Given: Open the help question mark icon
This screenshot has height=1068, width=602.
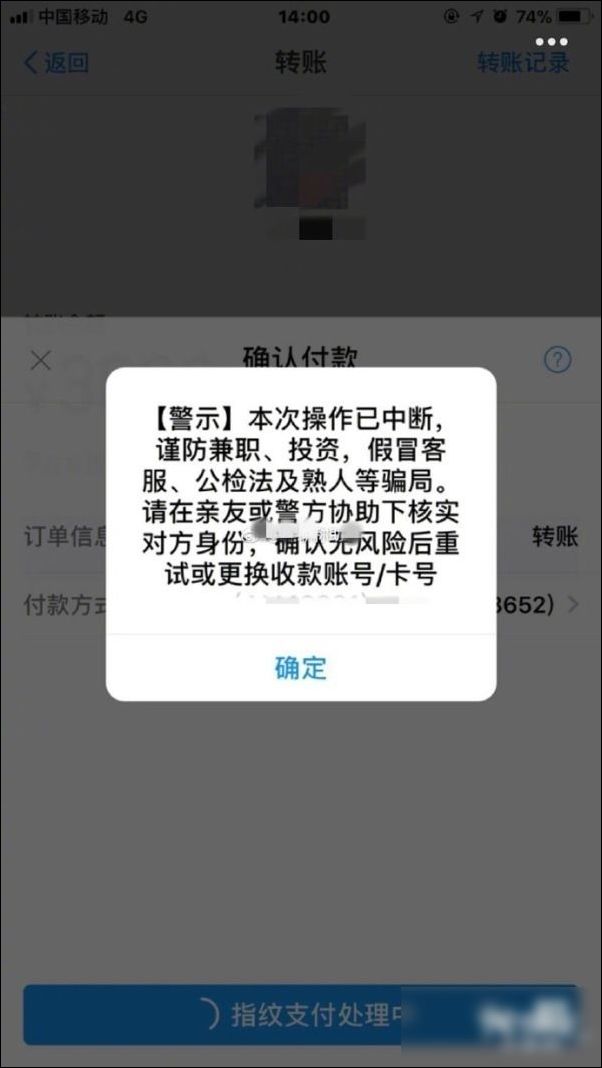Looking at the screenshot, I should pyautogui.click(x=557, y=360).
